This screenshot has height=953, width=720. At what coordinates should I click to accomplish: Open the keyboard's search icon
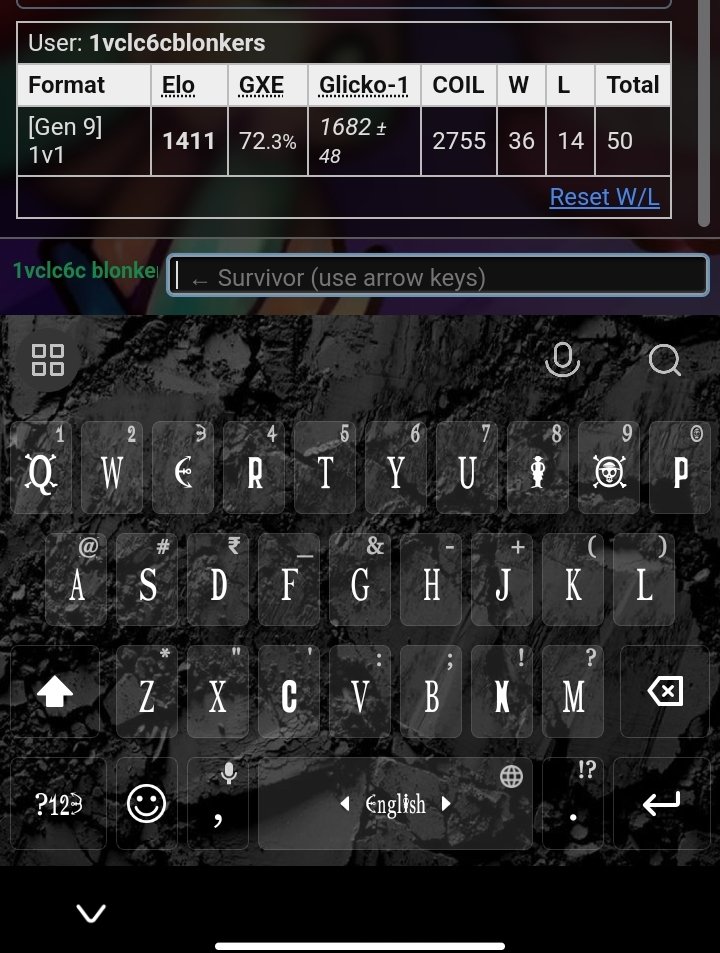[664, 360]
